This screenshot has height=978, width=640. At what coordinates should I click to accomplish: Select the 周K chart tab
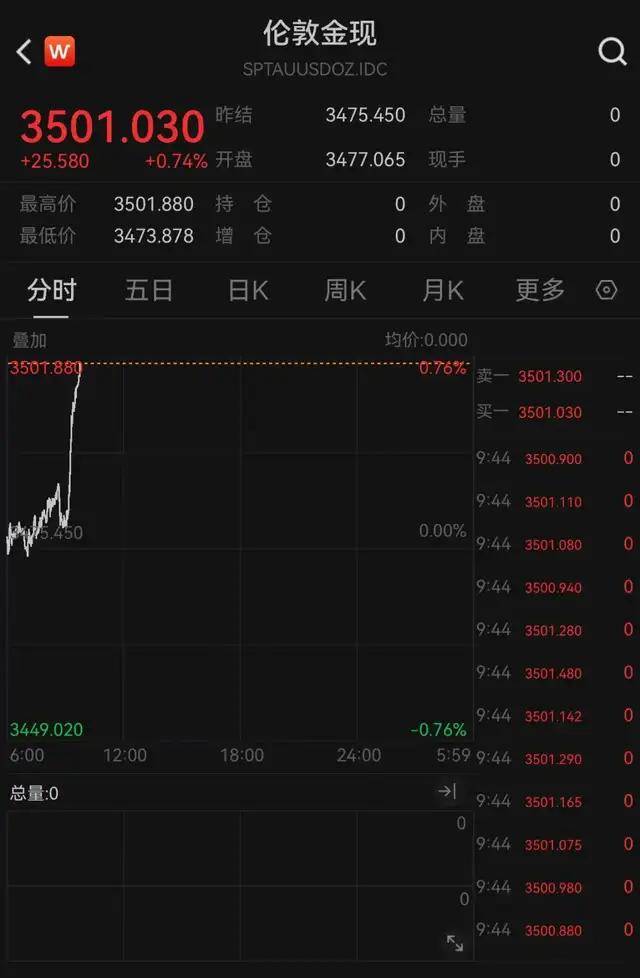(x=345, y=291)
